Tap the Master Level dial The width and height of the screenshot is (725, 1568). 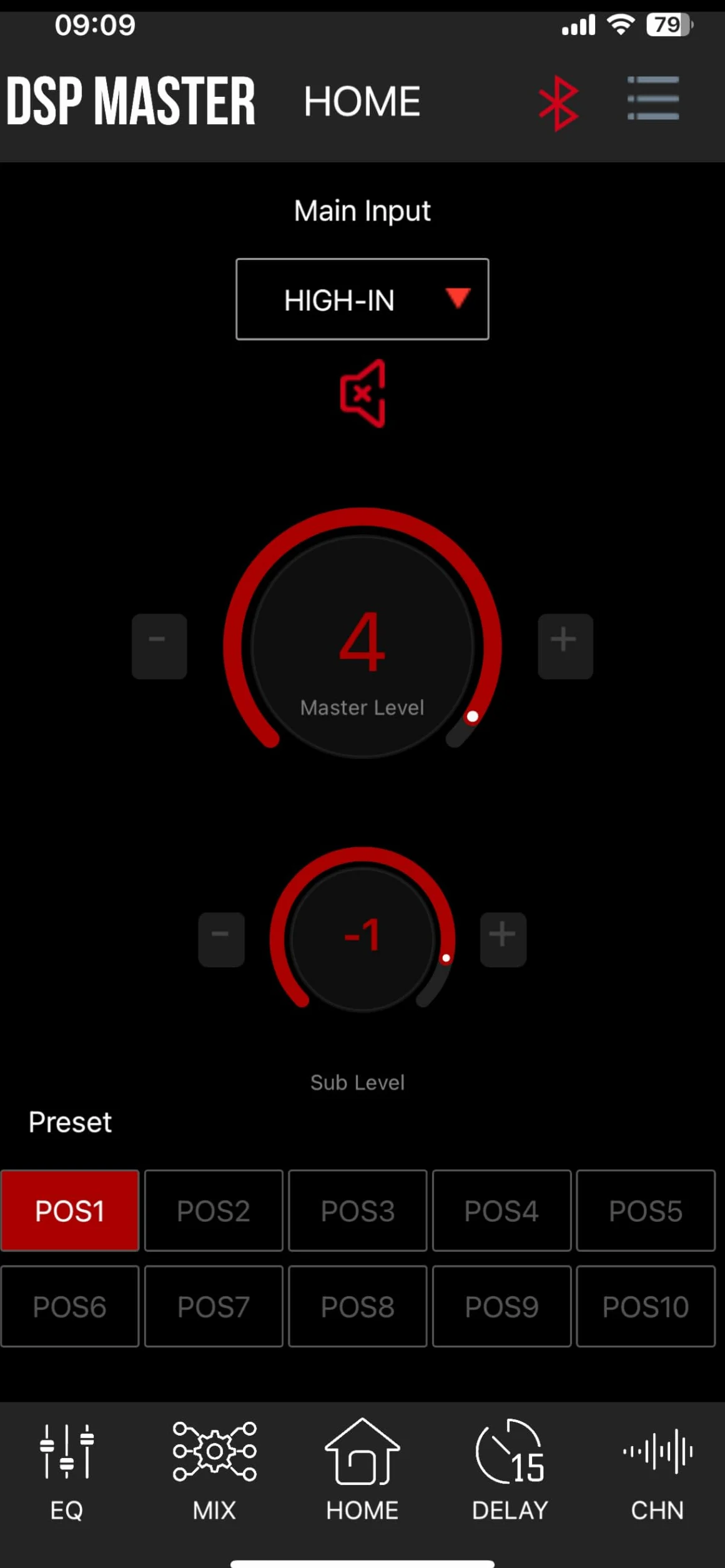pos(362,646)
